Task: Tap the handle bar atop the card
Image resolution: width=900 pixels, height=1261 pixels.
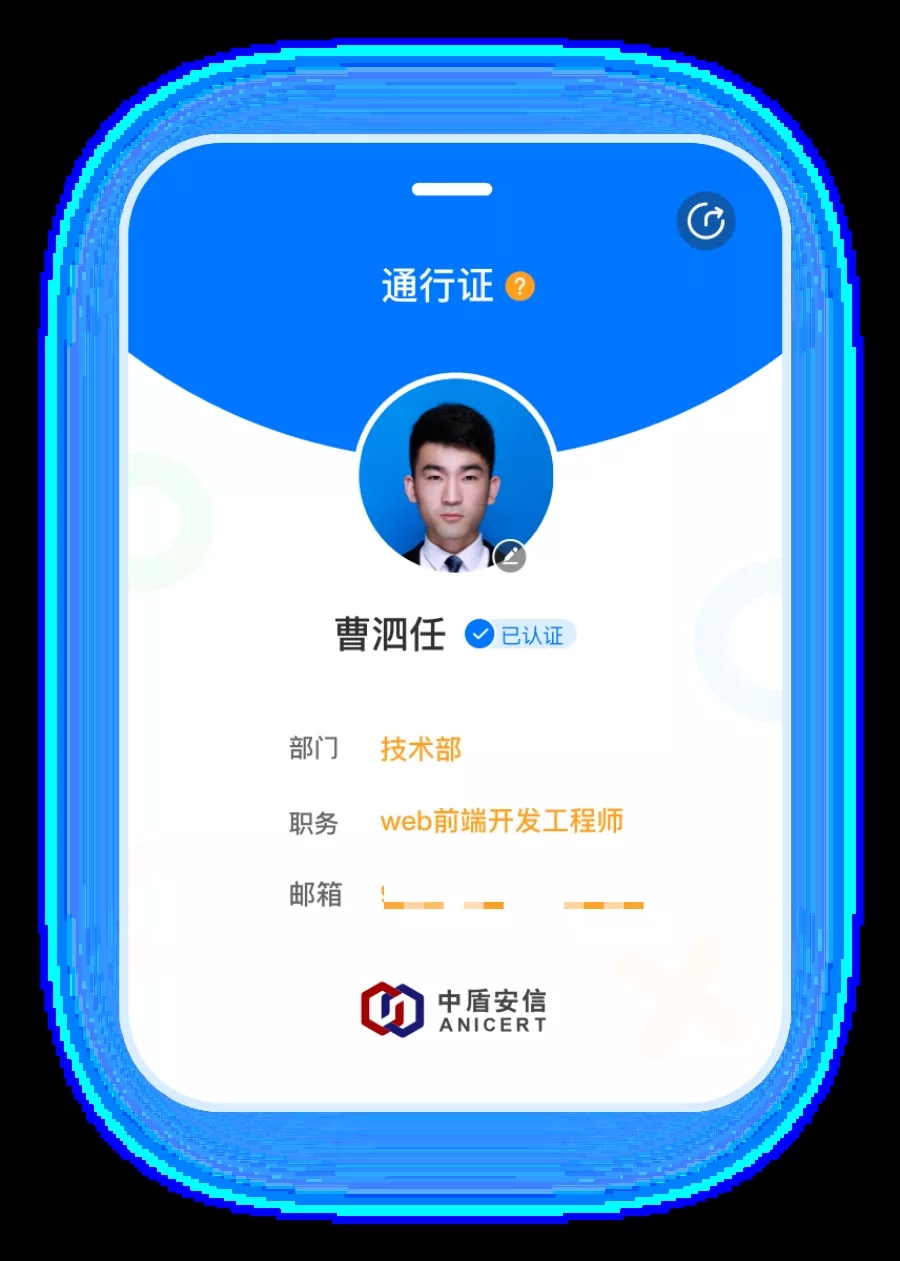Action: click(452, 189)
